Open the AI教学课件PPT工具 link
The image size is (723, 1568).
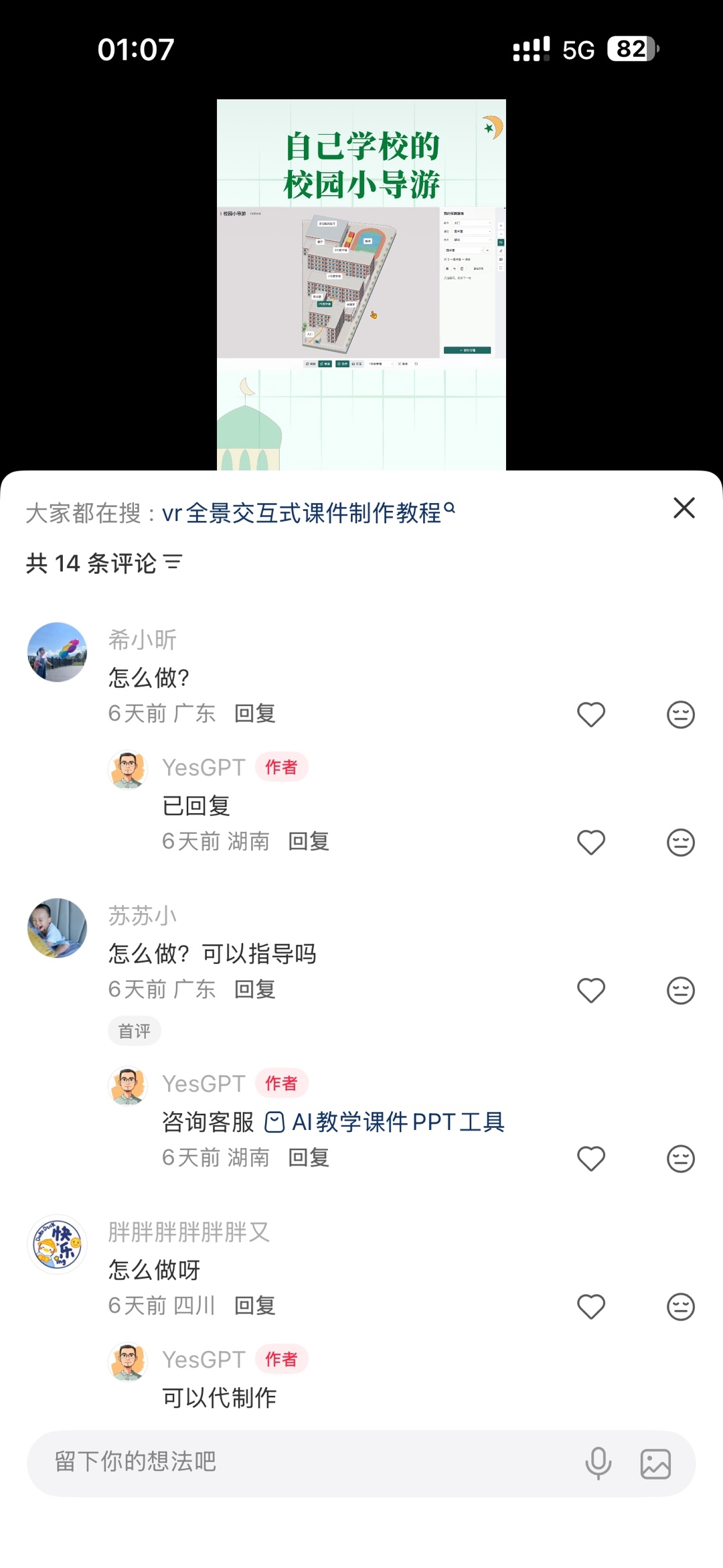(385, 1122)
